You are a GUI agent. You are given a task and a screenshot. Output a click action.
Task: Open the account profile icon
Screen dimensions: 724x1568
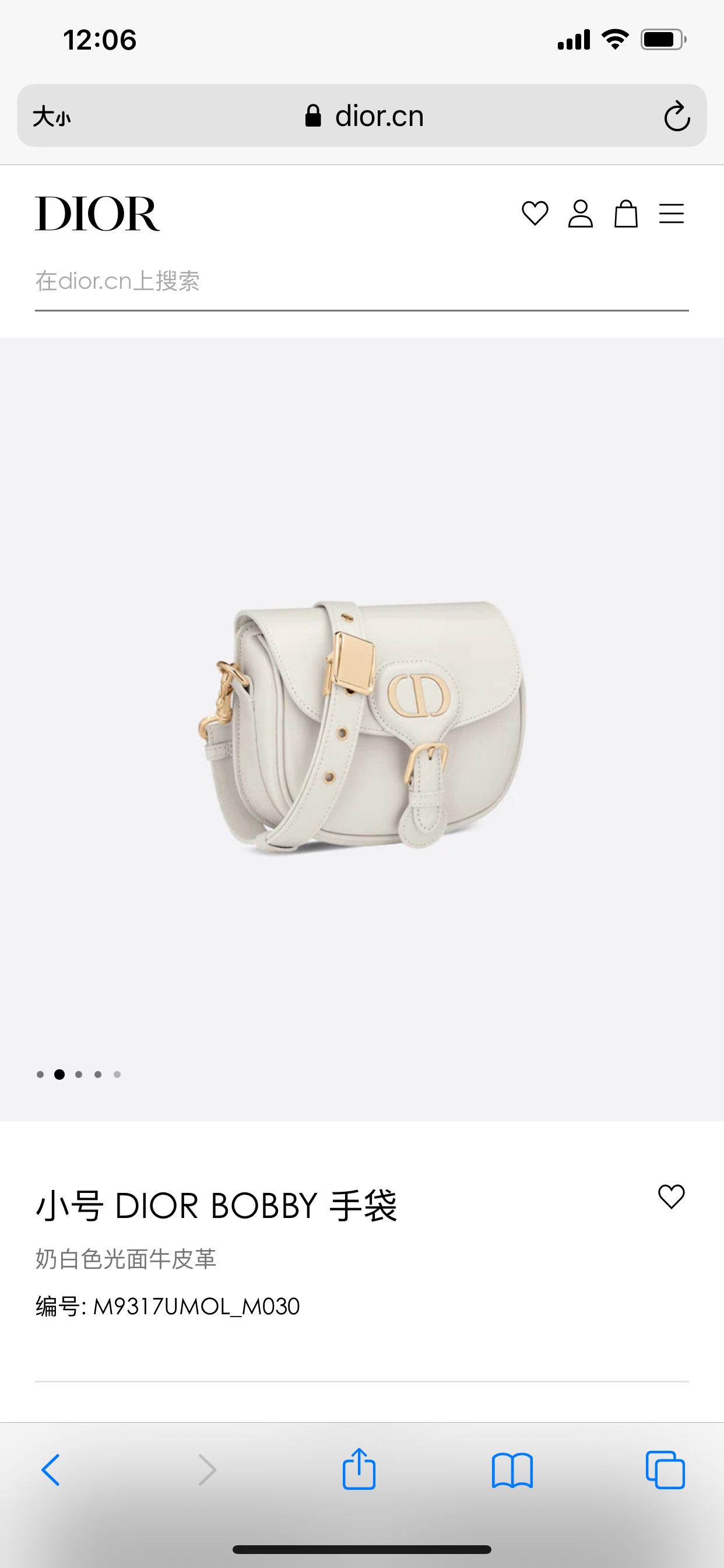(x=581, y=213)
